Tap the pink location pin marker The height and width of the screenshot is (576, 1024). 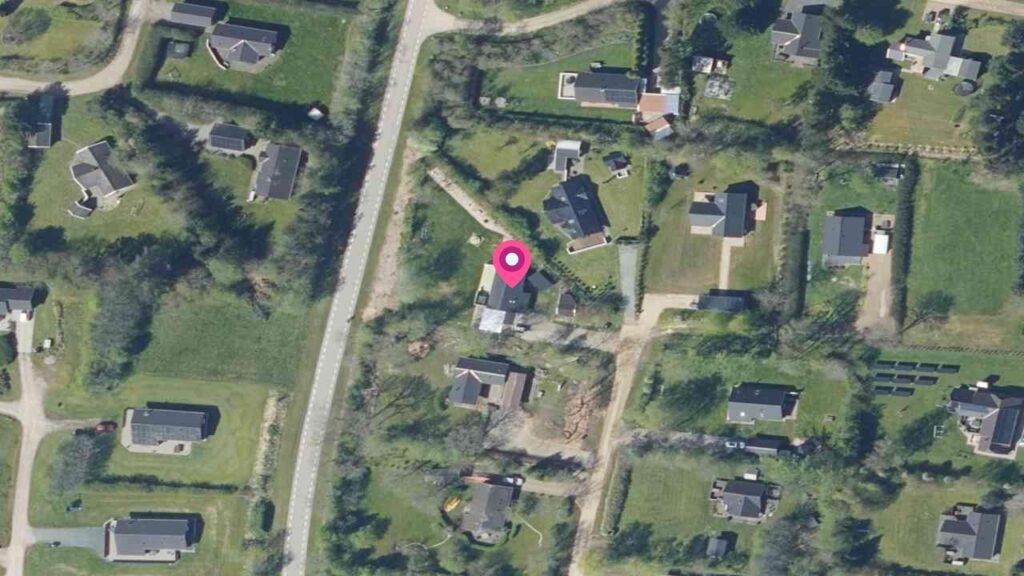(x=512, y=262)
